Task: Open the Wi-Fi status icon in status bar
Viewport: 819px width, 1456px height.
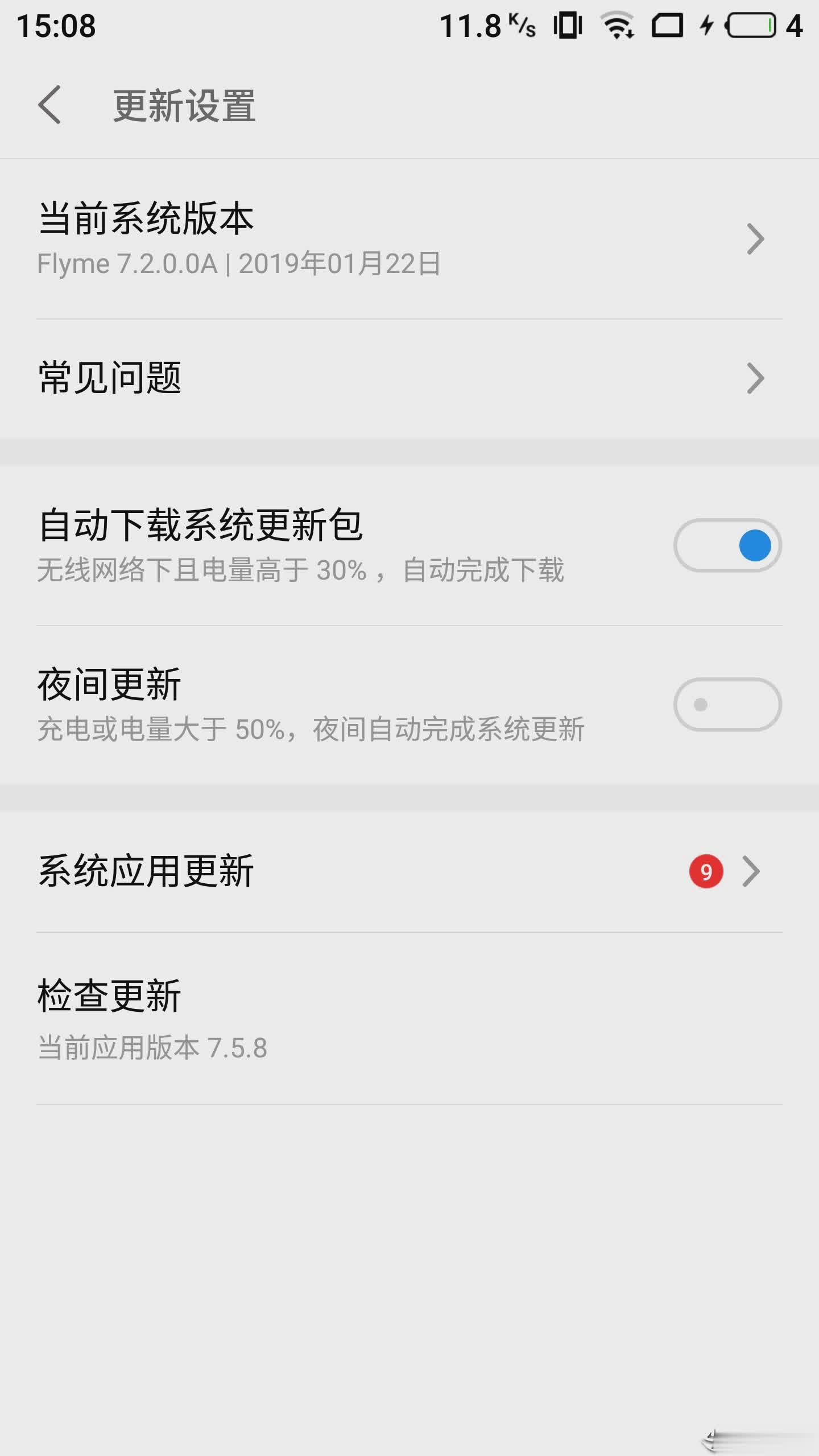Action: click(x=617, y=24)
